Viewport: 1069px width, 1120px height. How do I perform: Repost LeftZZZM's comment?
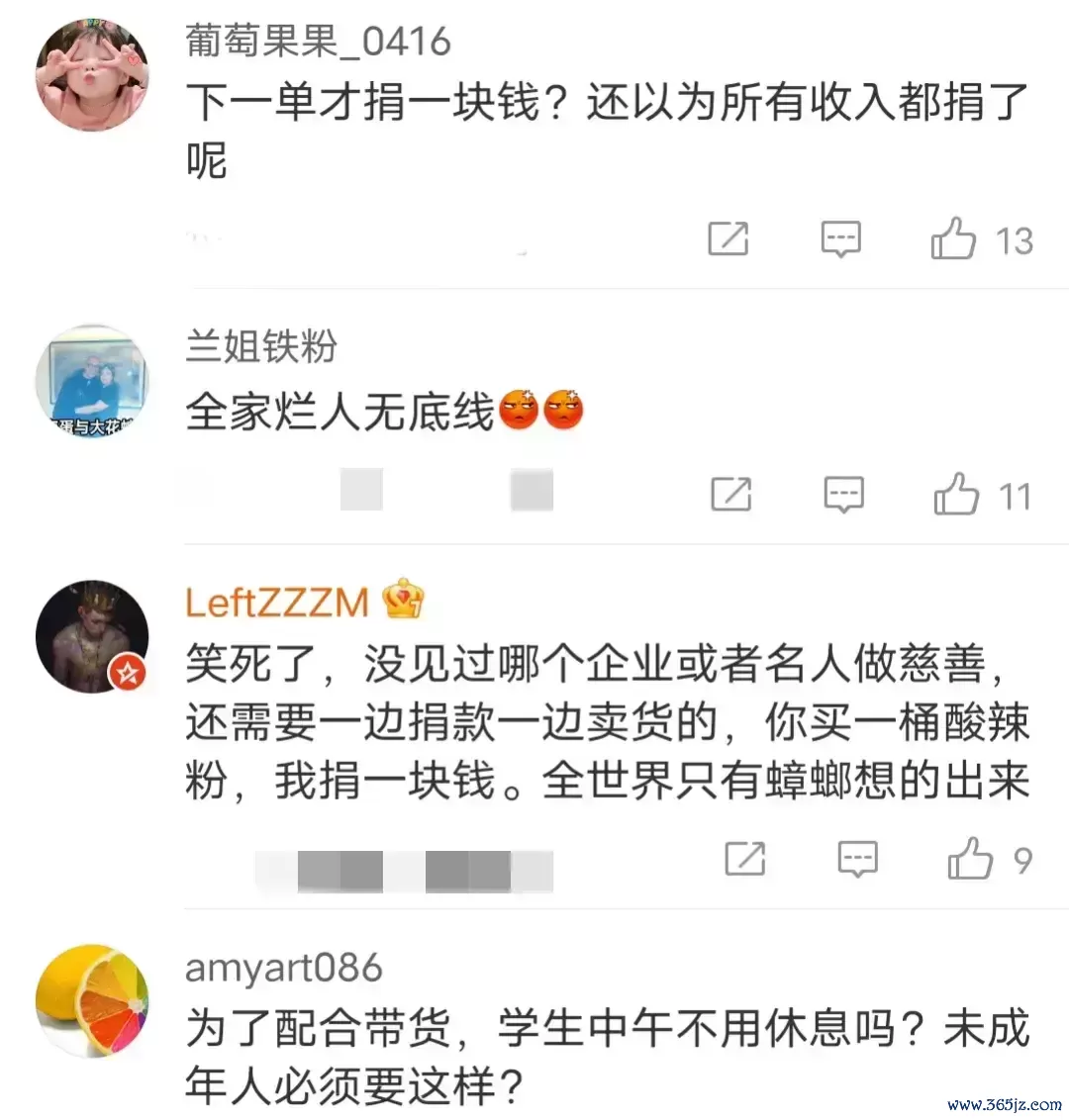tap(744, 859)
